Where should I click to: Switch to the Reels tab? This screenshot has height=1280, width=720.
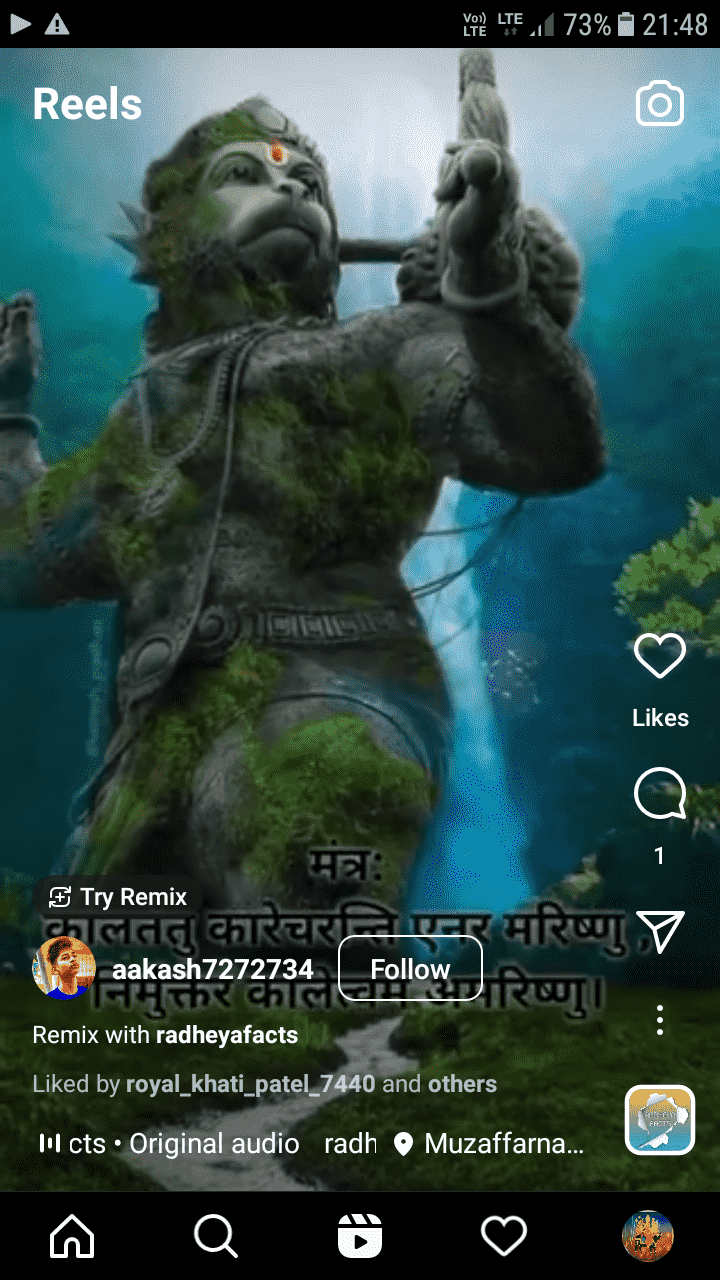coord(360,1236)
